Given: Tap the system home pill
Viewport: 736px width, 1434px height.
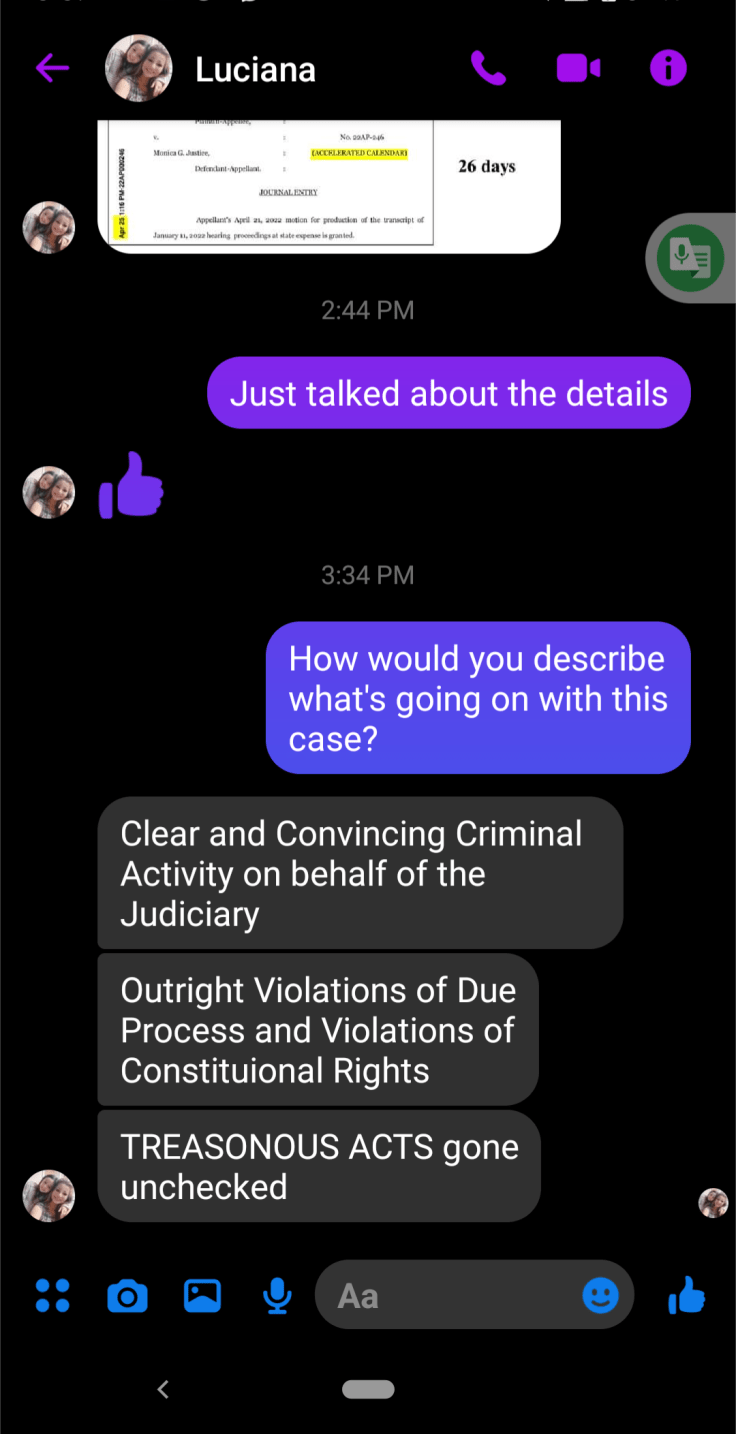Looking at the screenshot, I should click(x=368, y=1389).
